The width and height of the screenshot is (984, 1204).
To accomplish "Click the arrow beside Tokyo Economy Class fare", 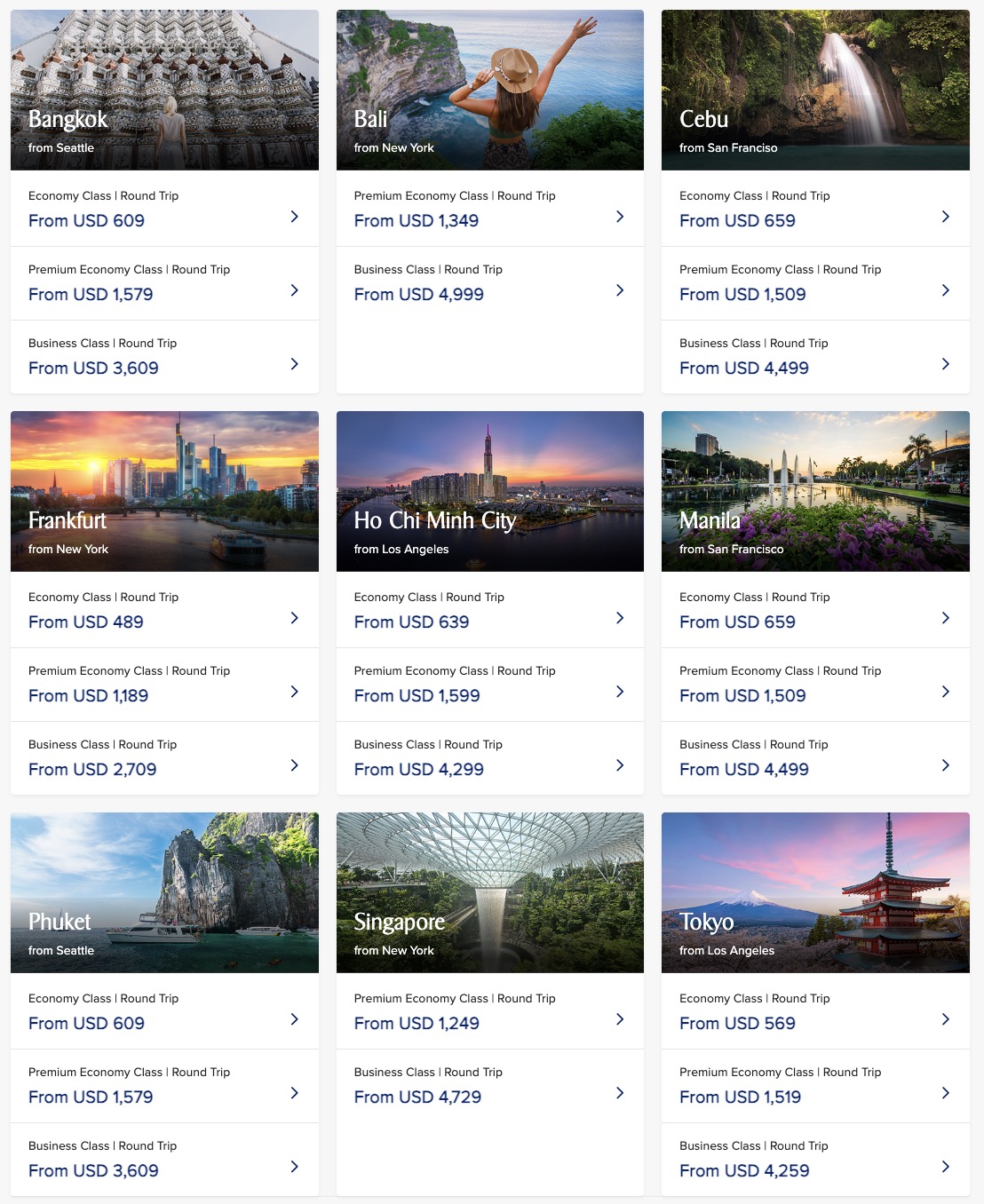I will (x=945, y=1018).
